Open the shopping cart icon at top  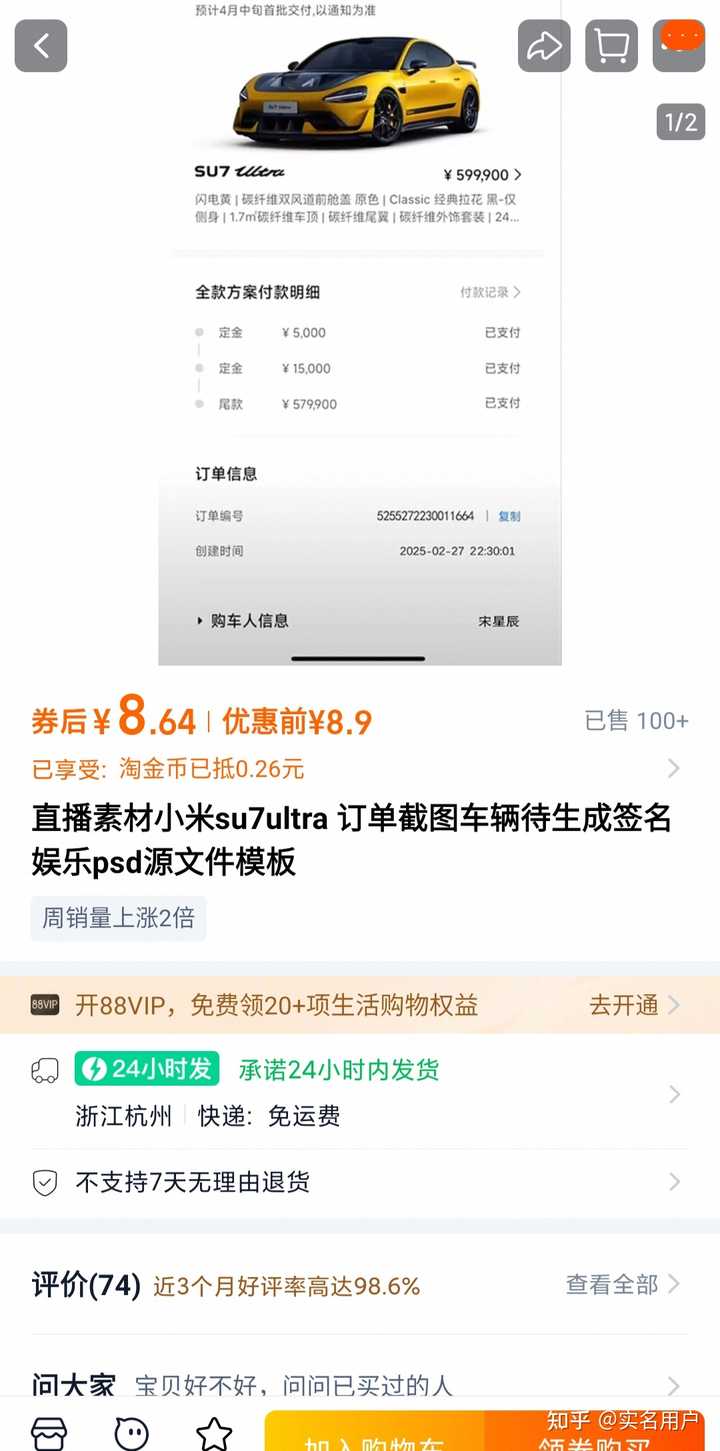611,45
